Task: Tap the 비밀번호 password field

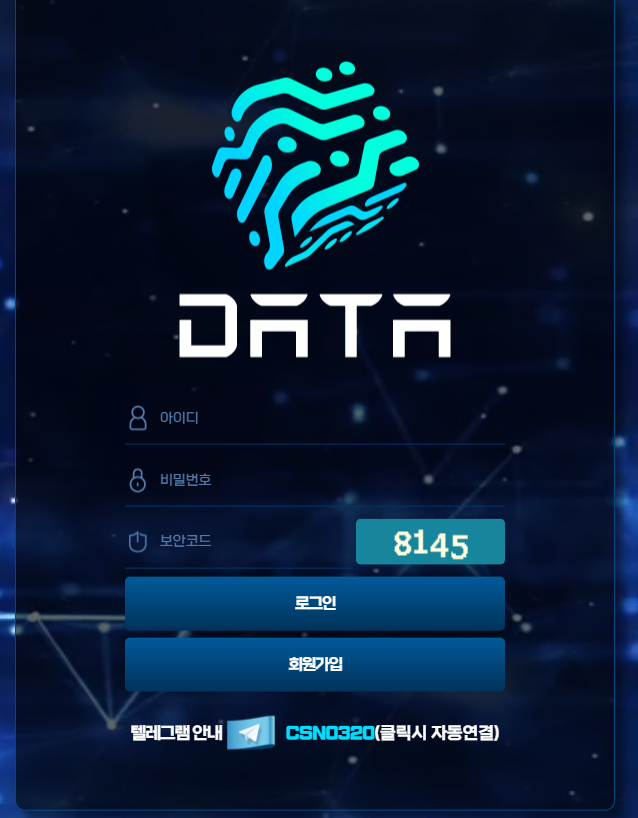Action: pyautogui.click(x=330, y=480)
